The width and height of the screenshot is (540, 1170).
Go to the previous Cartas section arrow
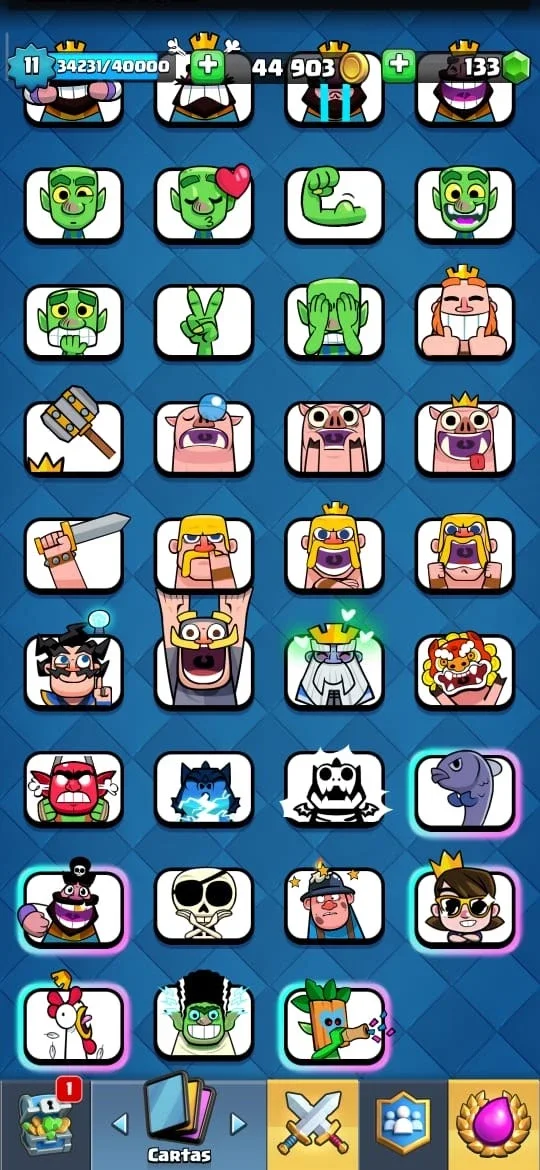pyautogui.click(x=120, y=1123)
